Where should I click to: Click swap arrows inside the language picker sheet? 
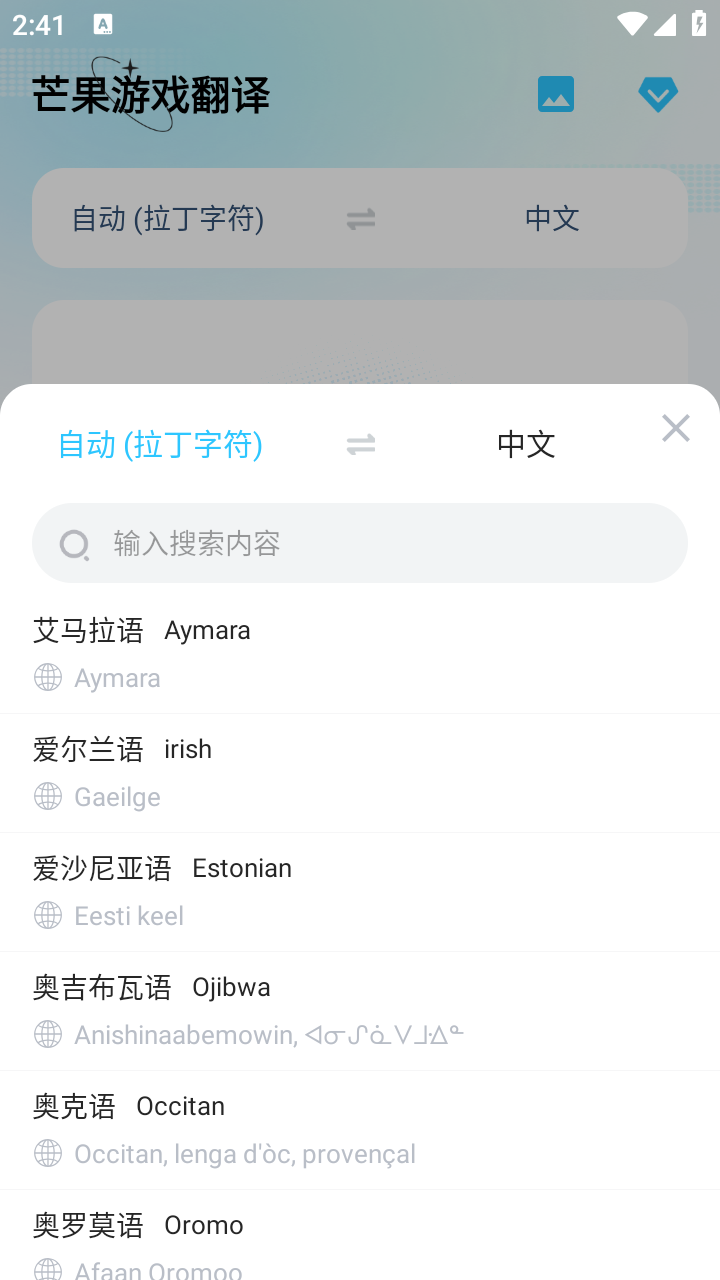click(x=360, y=444)
